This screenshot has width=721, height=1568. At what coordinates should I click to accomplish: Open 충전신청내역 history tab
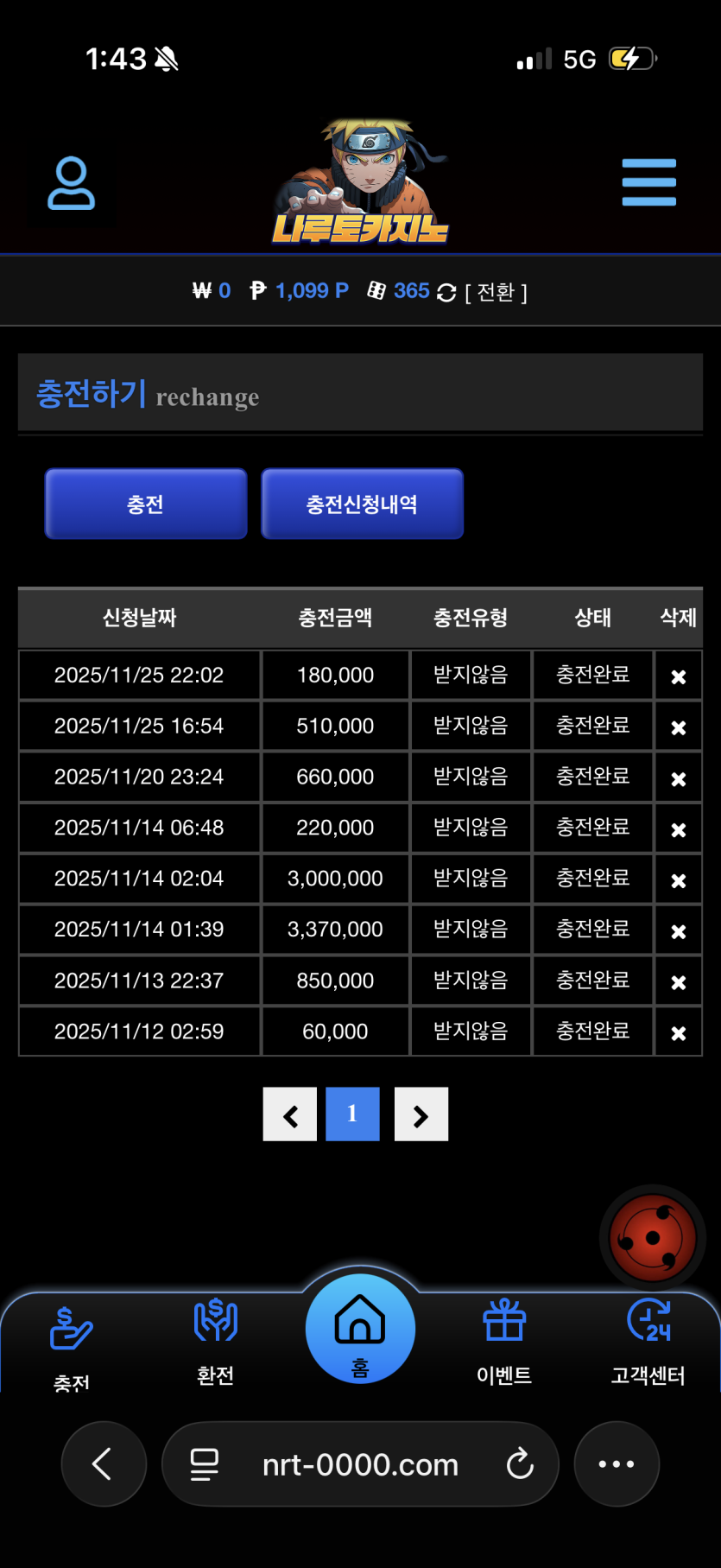pos(362,505)
